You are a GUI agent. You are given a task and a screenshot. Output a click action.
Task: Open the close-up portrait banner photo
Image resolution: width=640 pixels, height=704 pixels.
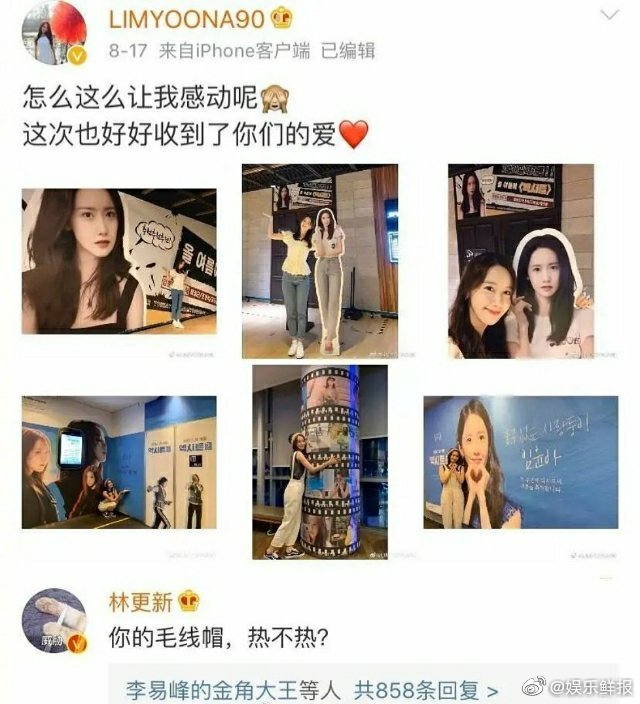click(119, 261)
